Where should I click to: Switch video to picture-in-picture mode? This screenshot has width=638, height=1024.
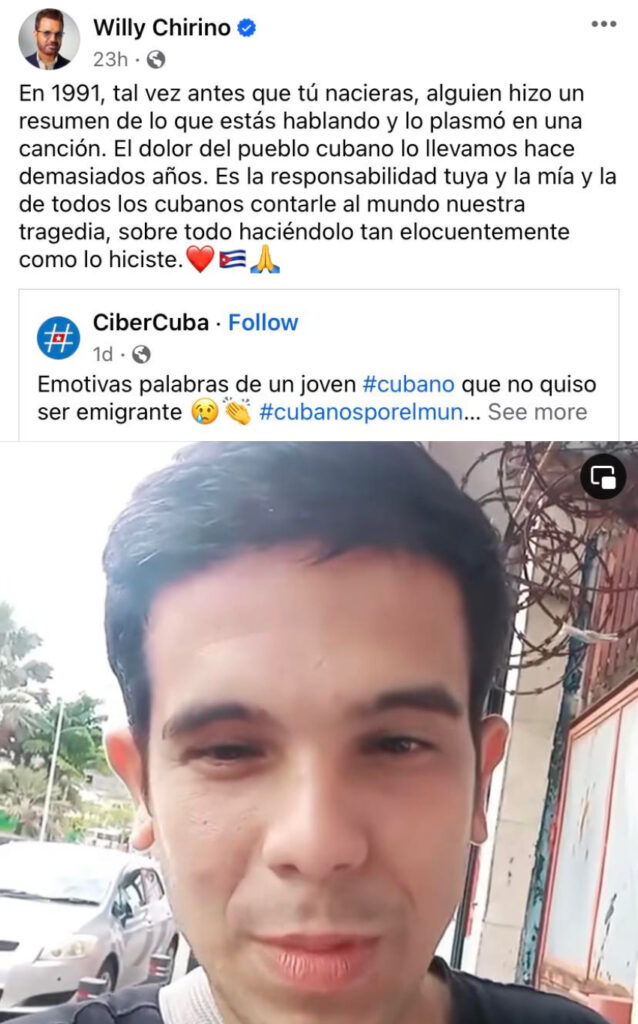pos(603,477)
